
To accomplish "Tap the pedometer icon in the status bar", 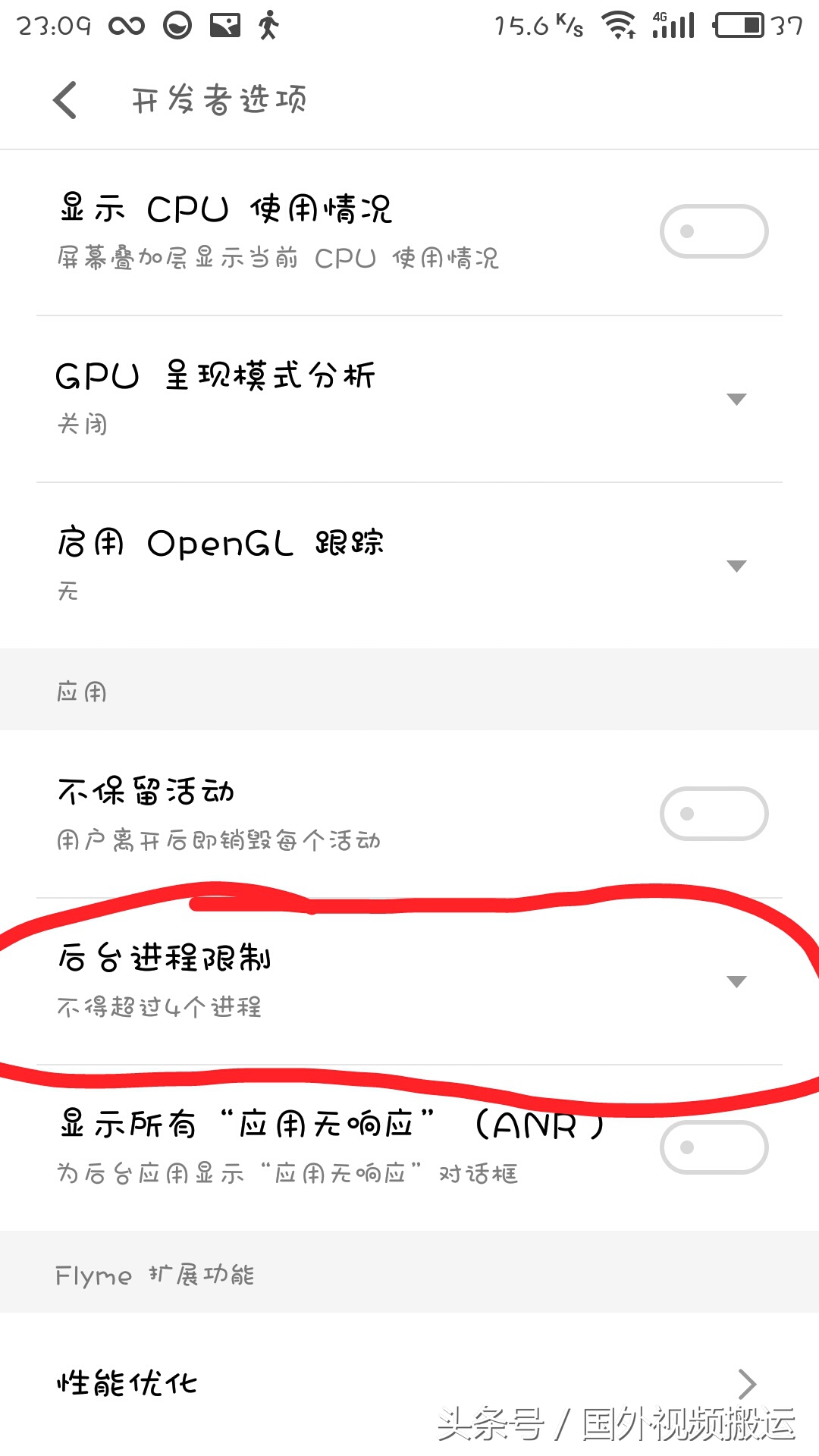I will pyautogui.click(x=269, y=25).
